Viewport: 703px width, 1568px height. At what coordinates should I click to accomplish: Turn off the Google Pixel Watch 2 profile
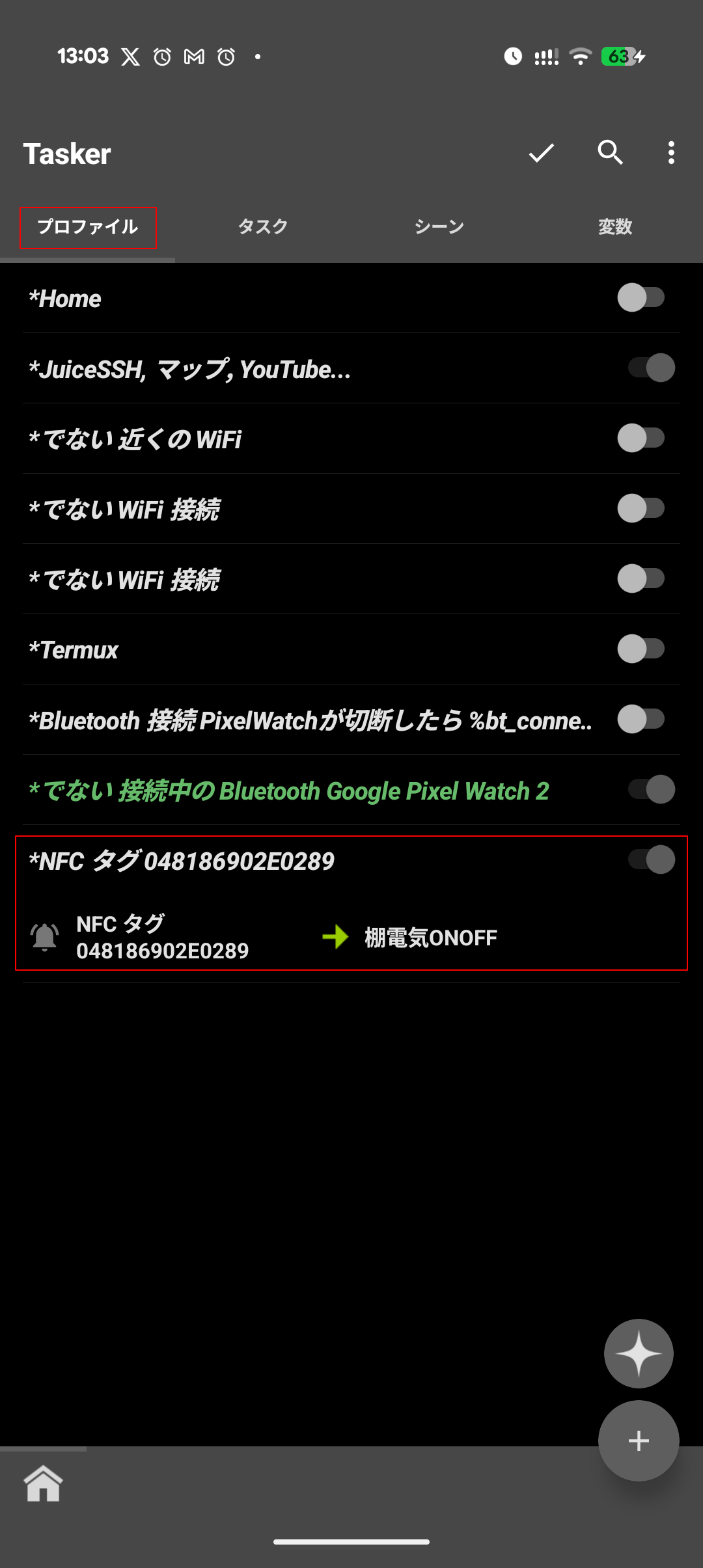point(651,789)
